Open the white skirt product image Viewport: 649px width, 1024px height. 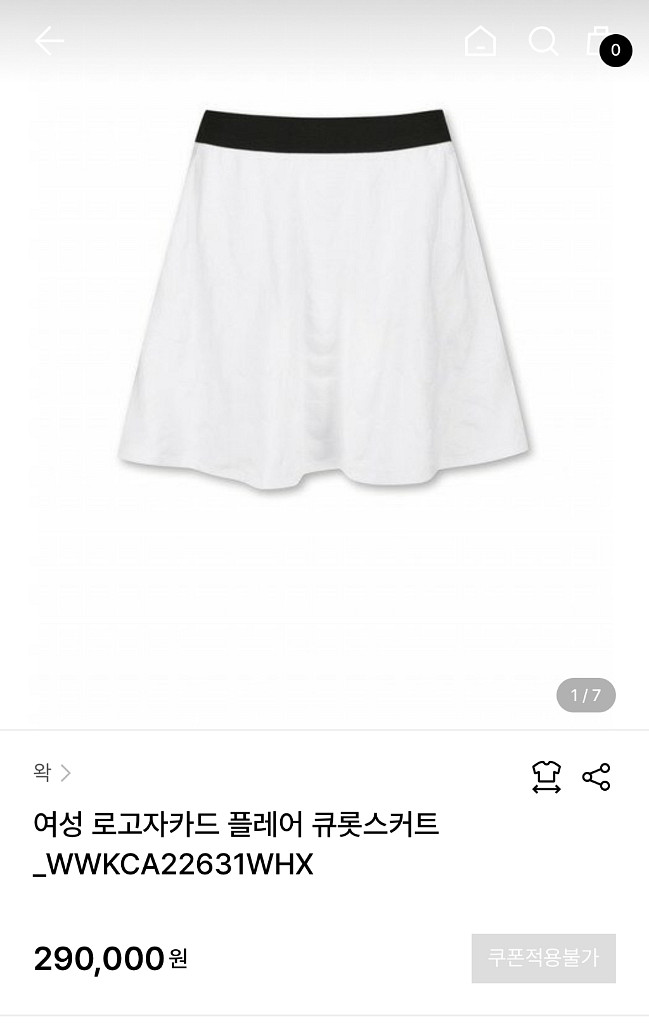324,300
